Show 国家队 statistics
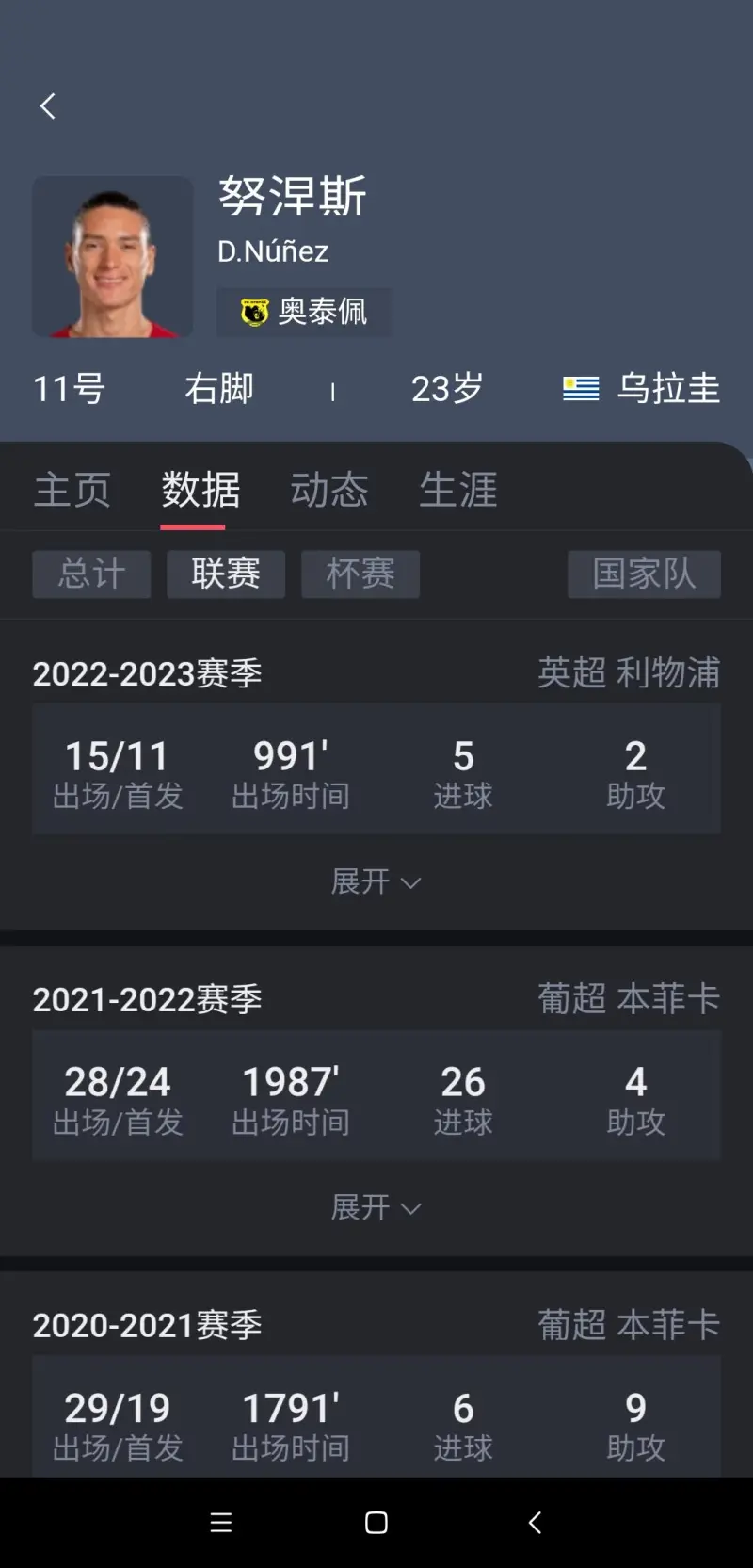The image size is (753, 1568). [644, 574]
